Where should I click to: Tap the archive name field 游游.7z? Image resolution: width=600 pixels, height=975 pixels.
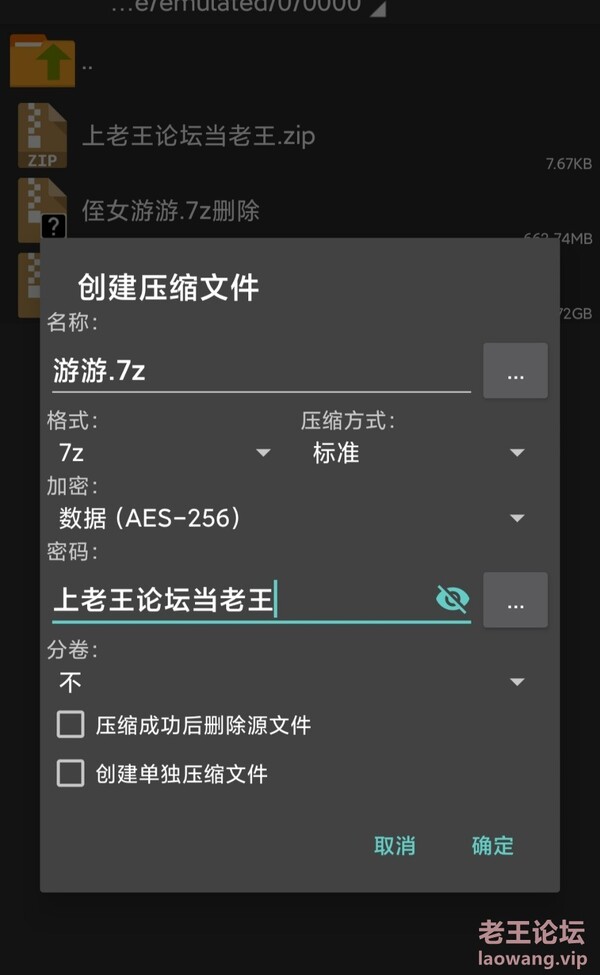coord(261,371)
